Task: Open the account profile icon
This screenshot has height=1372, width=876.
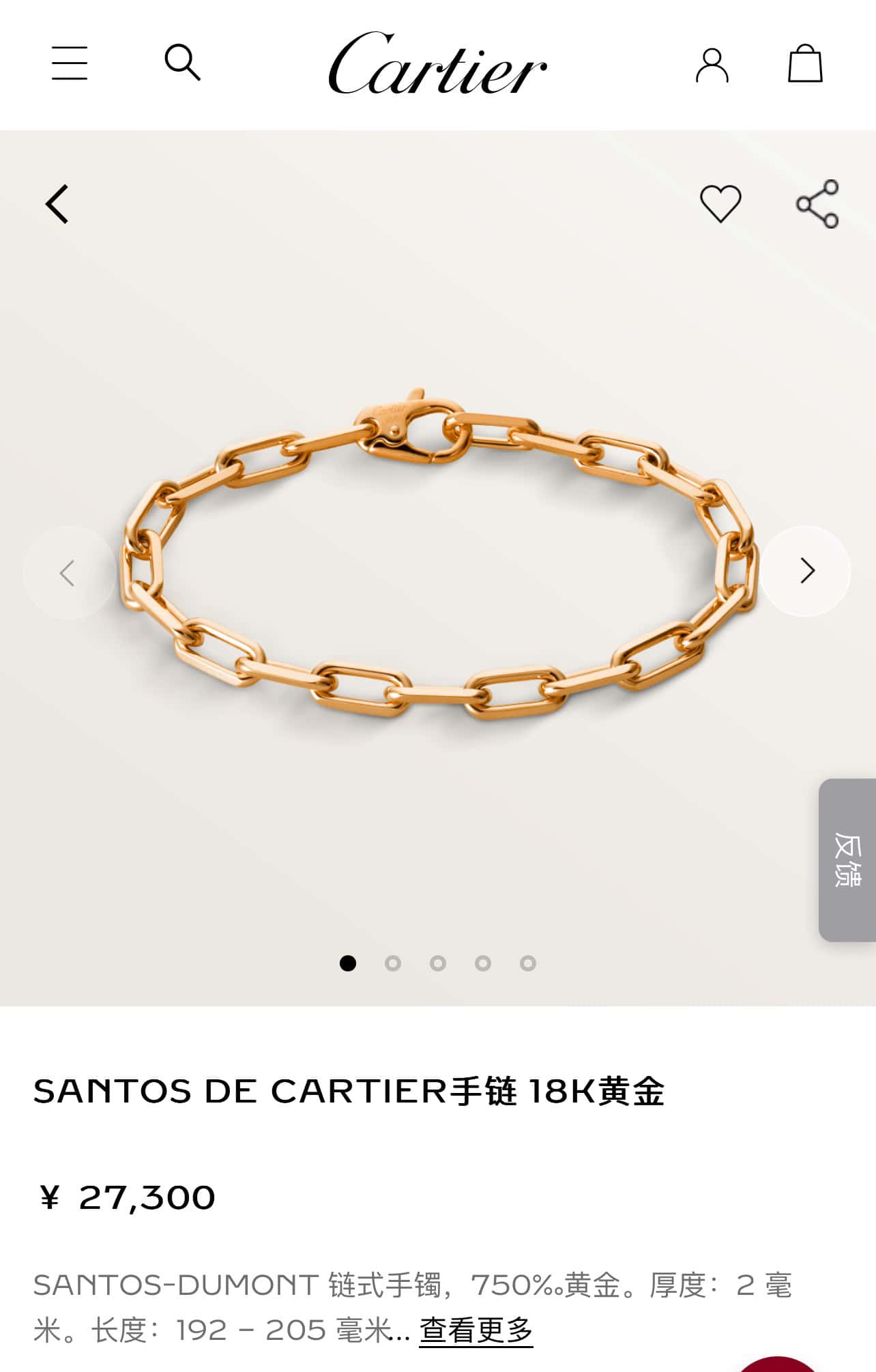Action: 712,65
